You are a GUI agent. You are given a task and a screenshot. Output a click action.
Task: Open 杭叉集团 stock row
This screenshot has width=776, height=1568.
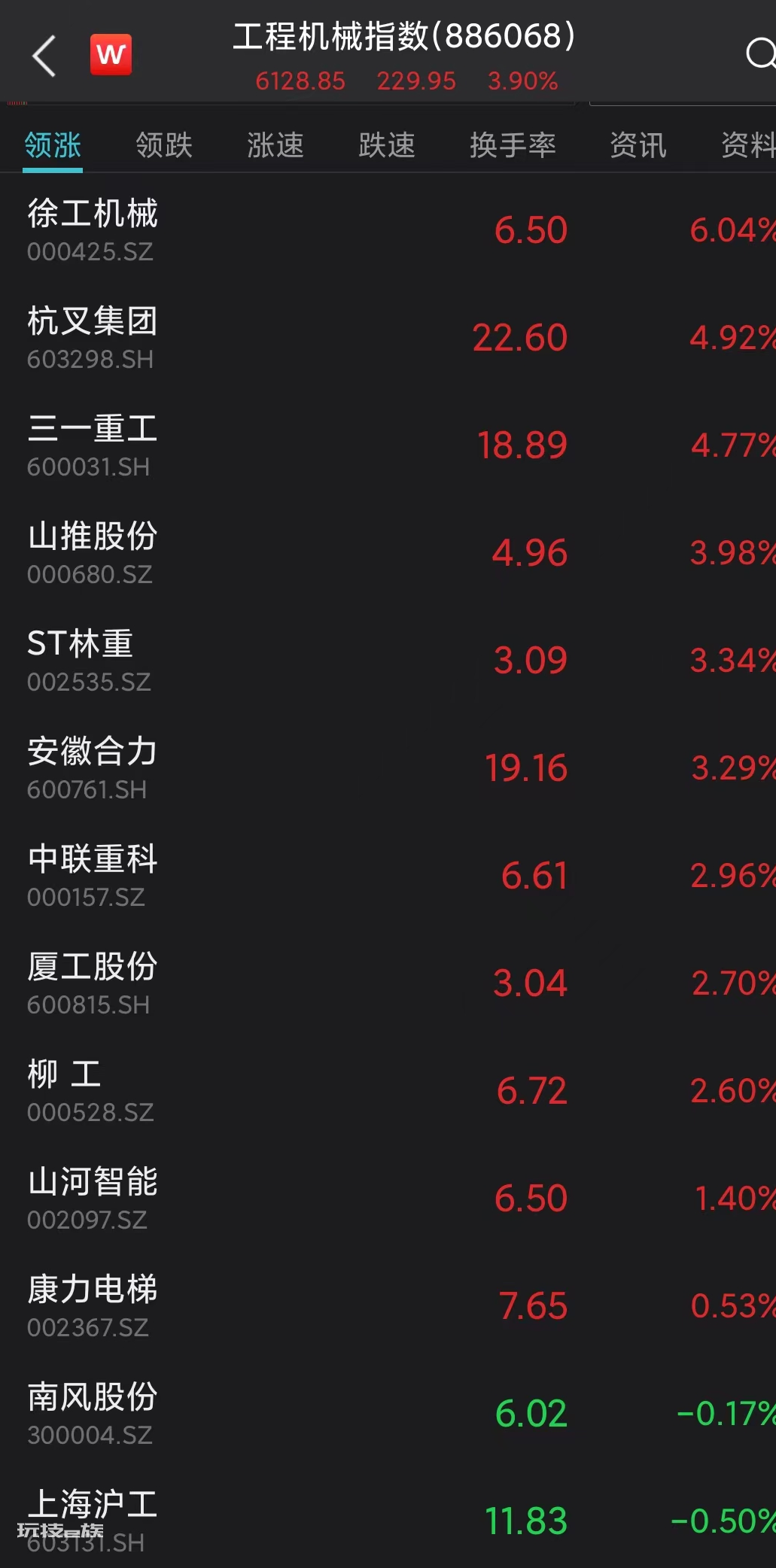coord(388,337)
